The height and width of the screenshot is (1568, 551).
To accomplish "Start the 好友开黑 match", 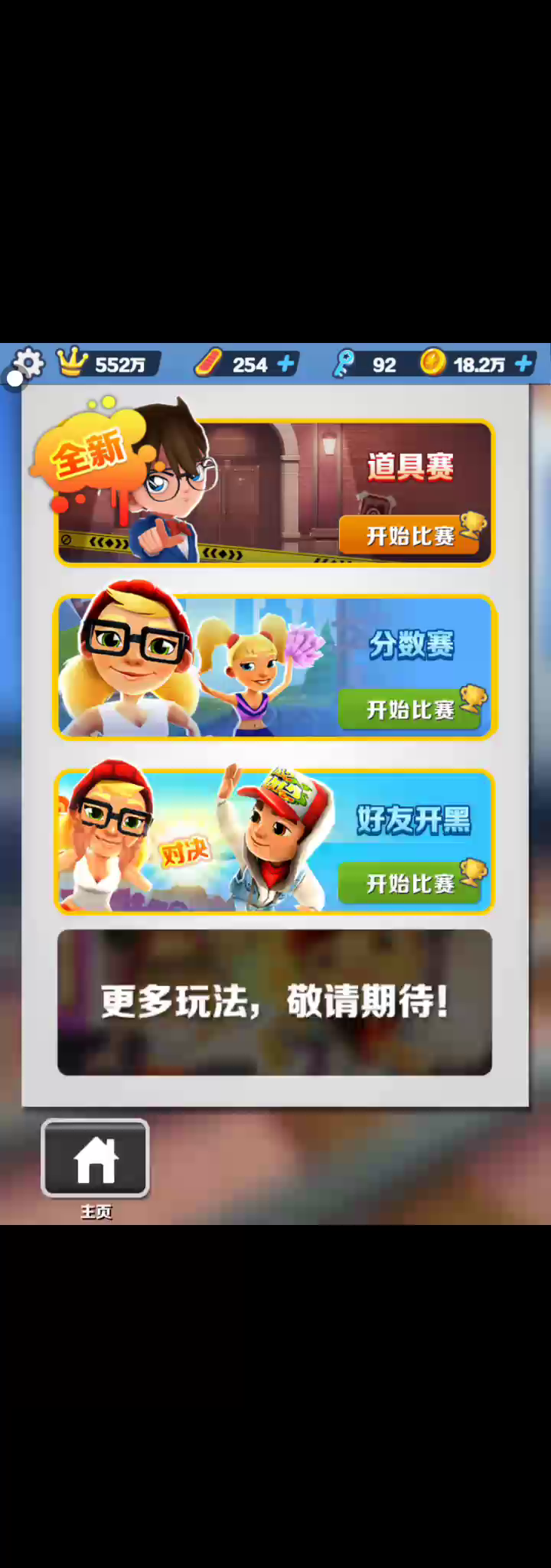I will tap(410, 883).
